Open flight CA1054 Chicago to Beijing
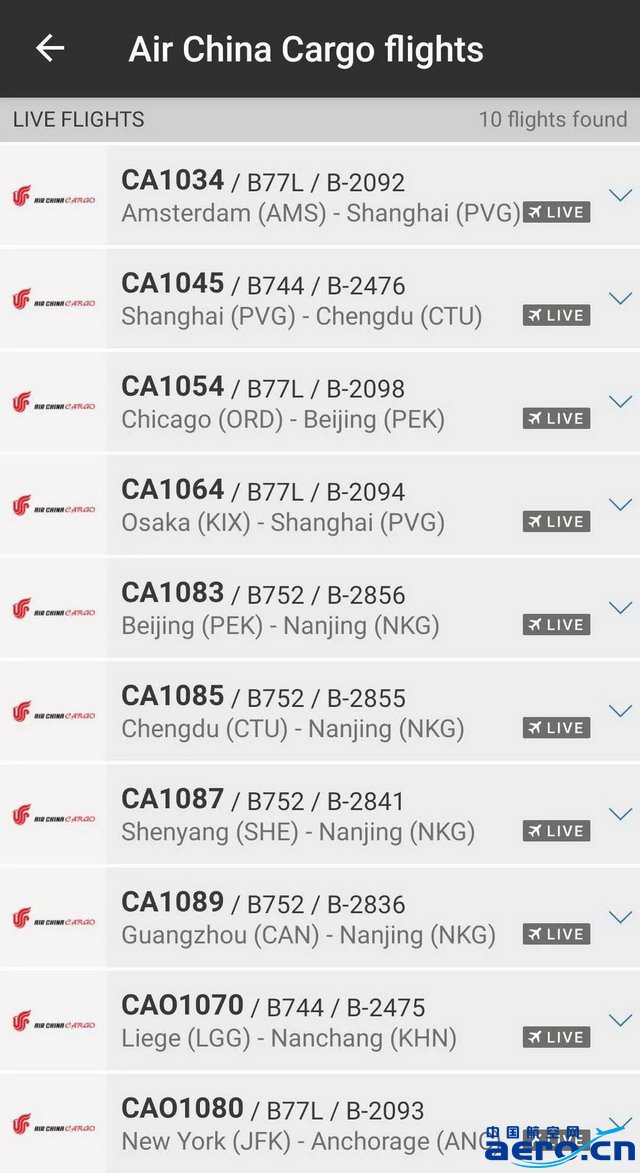 click(x=320, y=402)
